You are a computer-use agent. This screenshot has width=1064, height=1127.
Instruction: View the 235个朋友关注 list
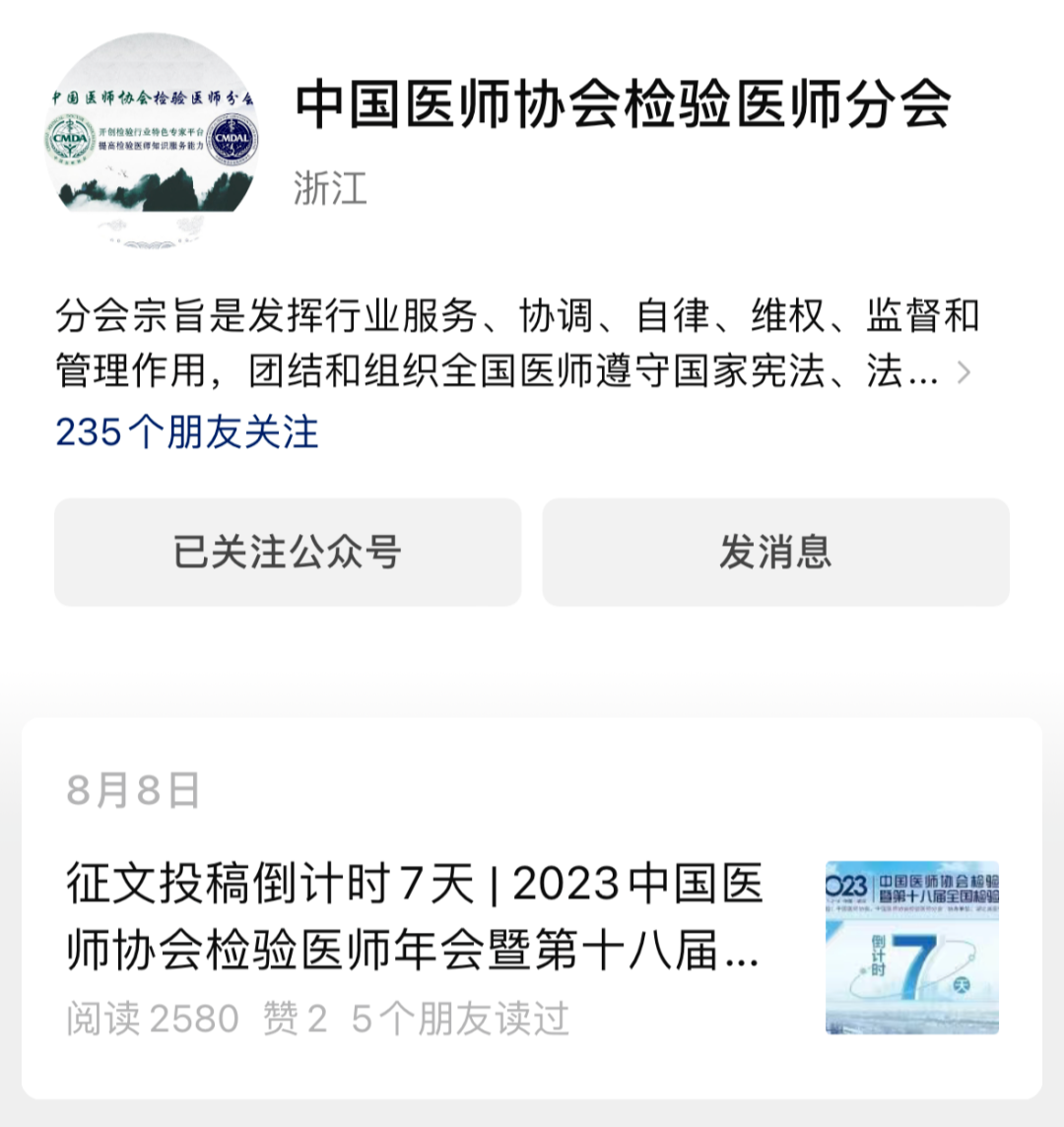pos(187,432)
